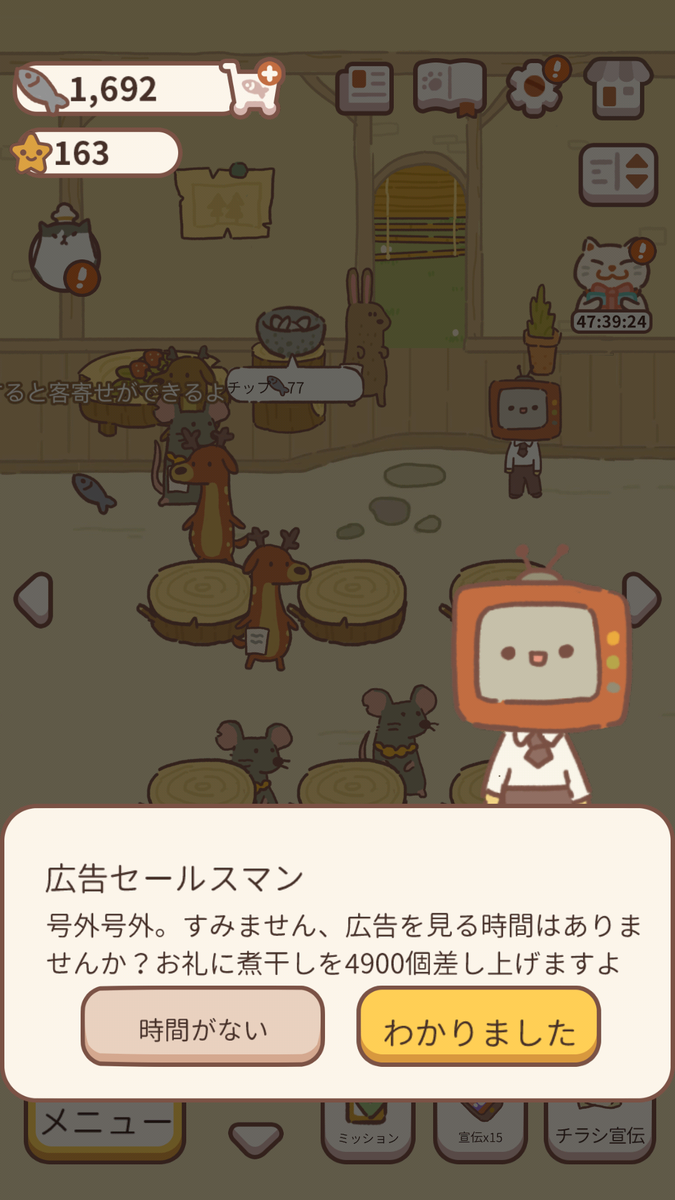Open the newspaper icon

pos(365,89)
